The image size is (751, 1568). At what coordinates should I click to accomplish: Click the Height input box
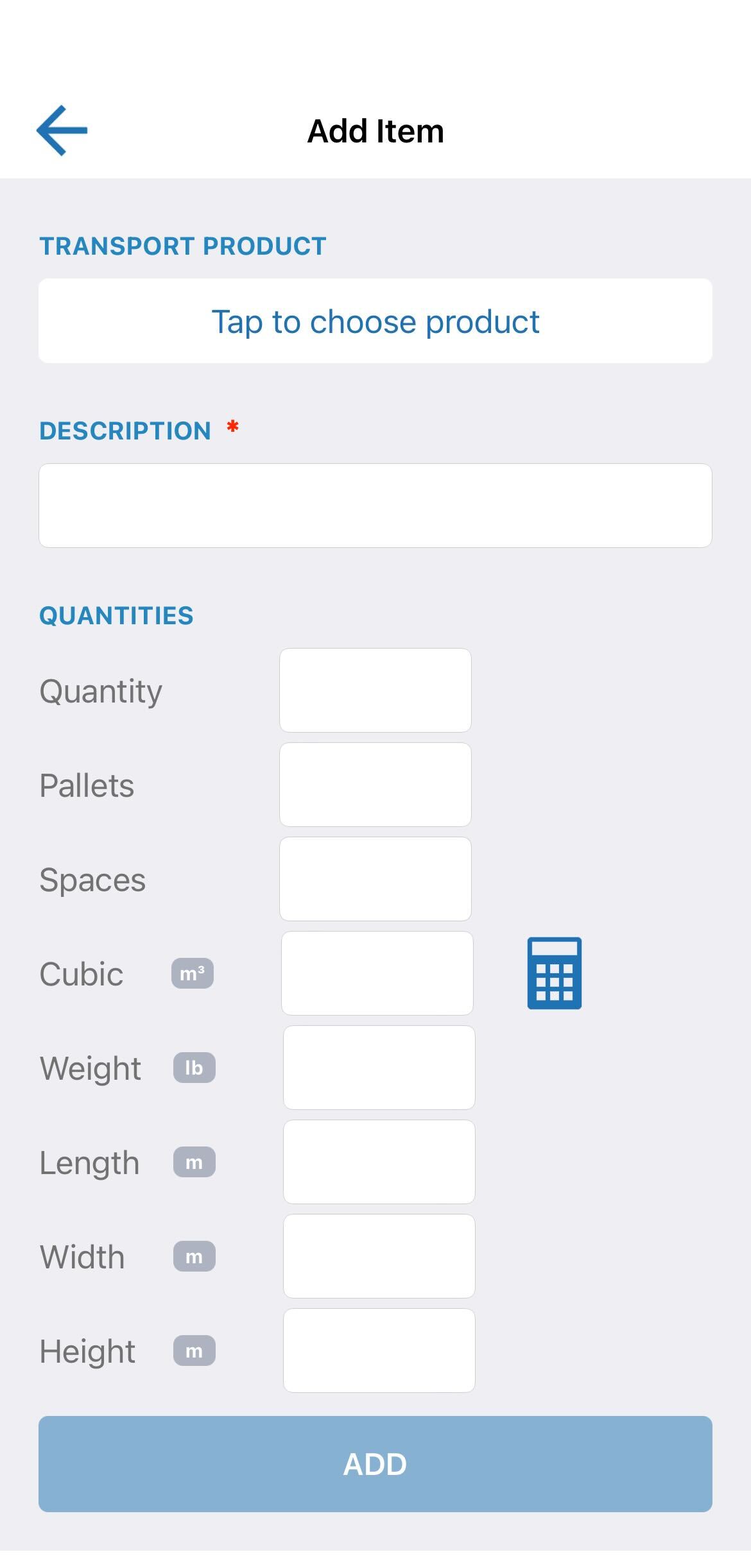379,1351
